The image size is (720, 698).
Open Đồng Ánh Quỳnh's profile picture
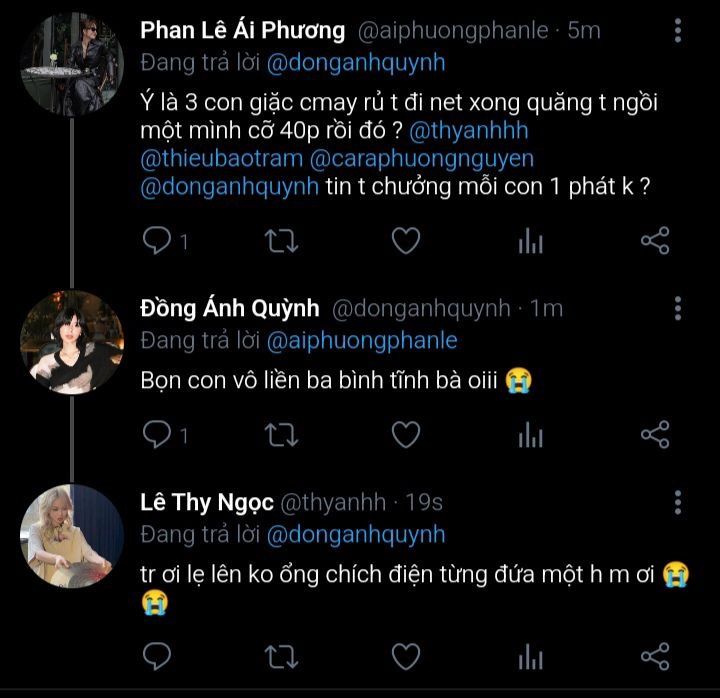(71, 342)
